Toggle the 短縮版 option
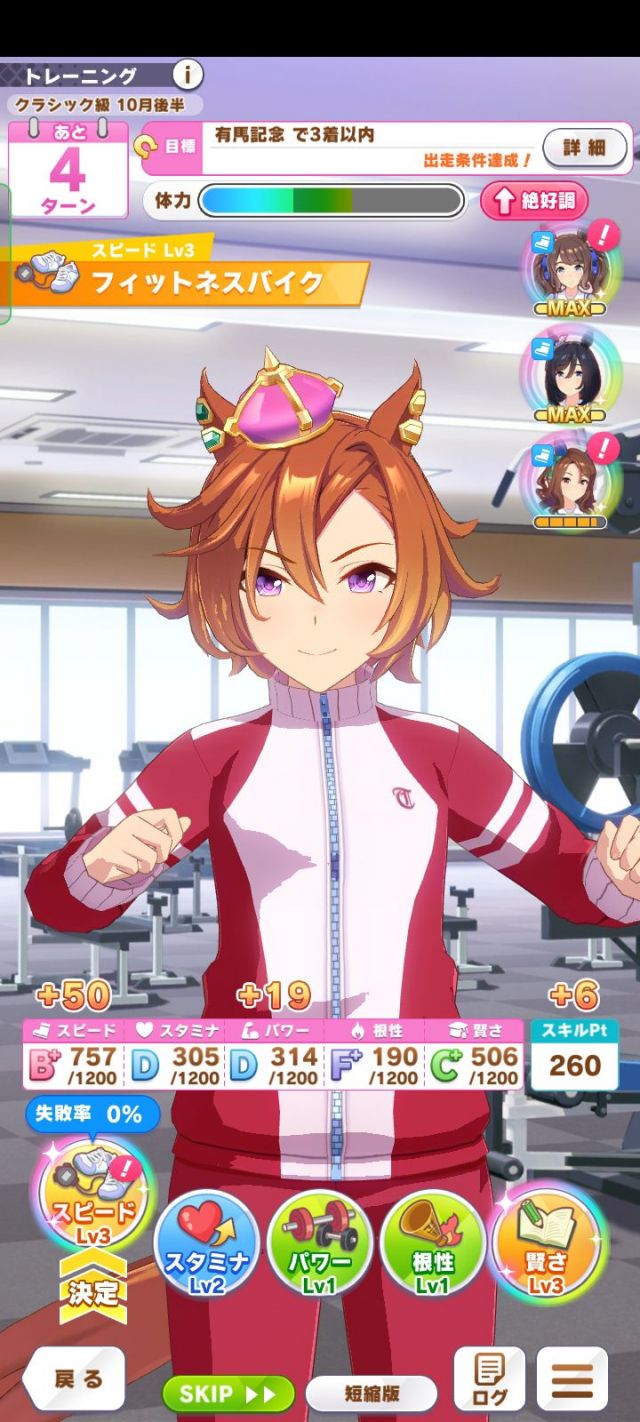 coord(371,1393)
